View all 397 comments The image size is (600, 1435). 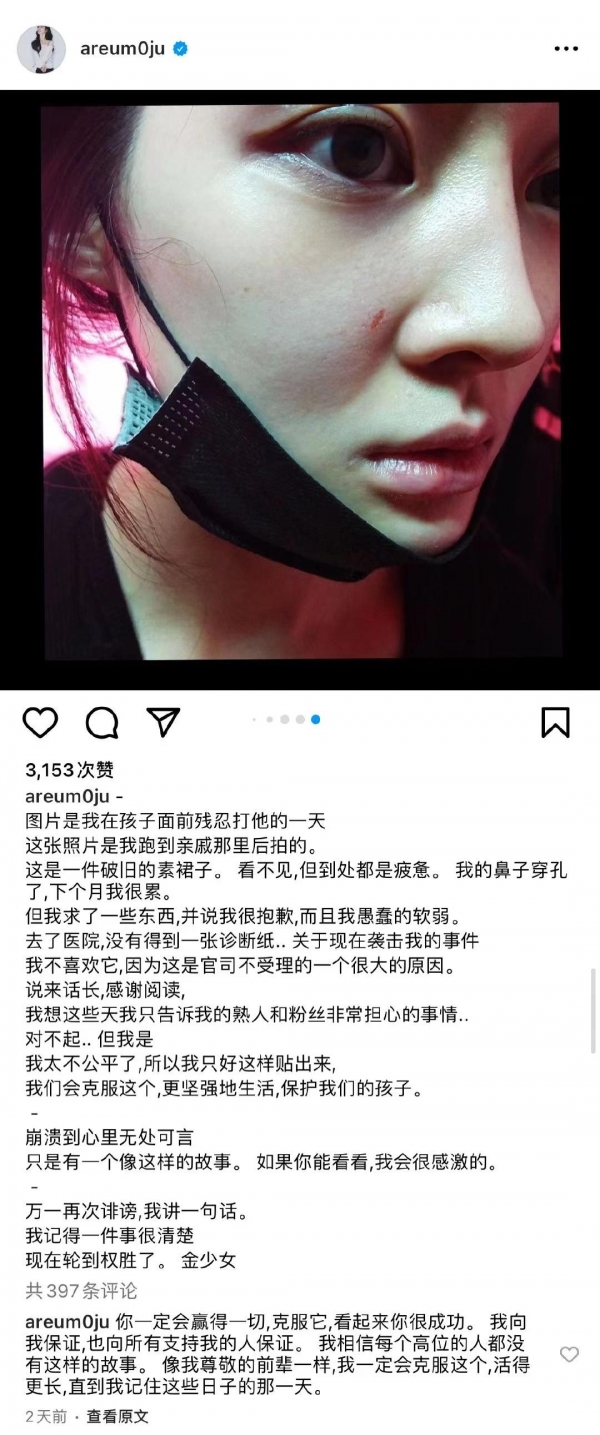(81, 1291)
